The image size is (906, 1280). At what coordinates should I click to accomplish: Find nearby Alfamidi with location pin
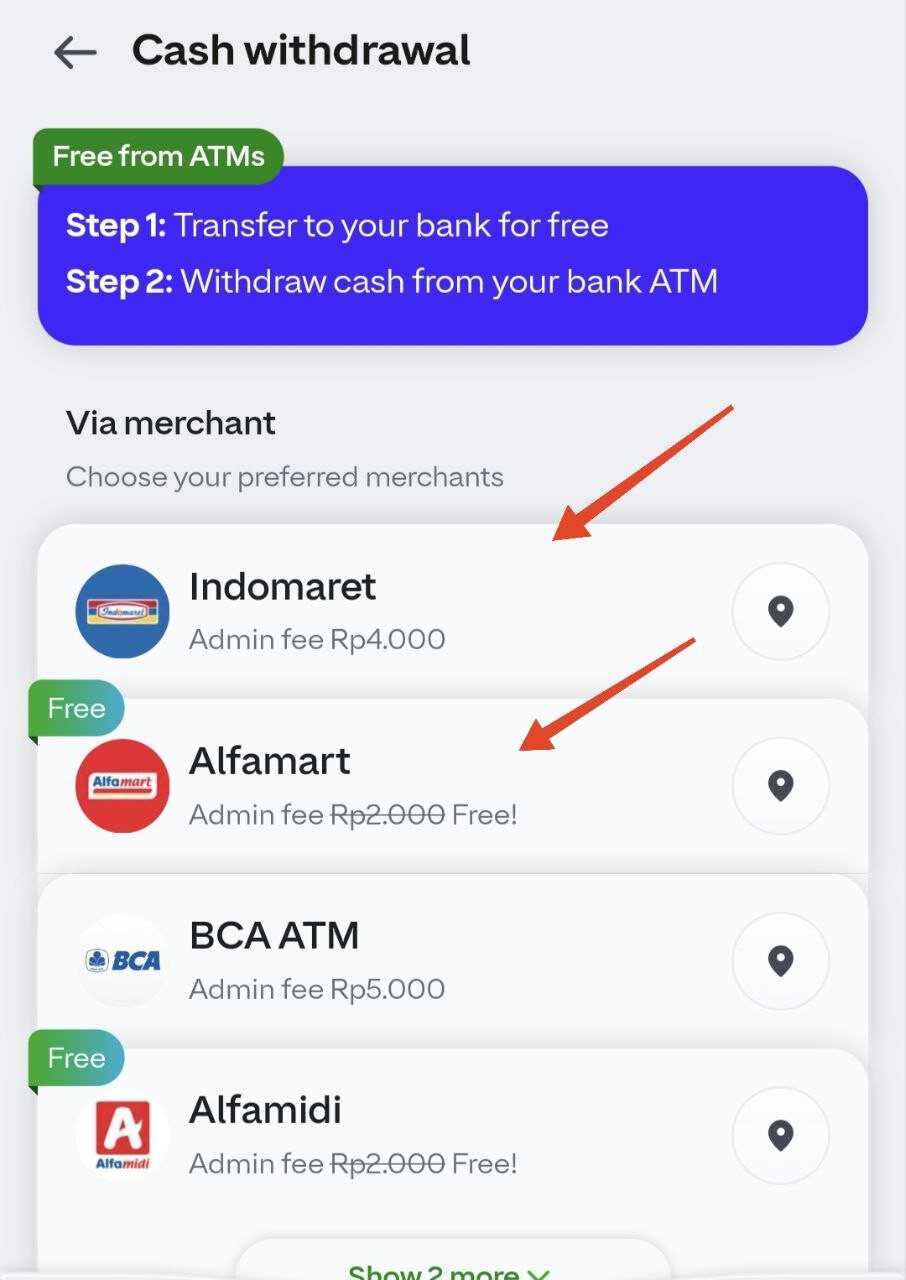point(780,1135)
